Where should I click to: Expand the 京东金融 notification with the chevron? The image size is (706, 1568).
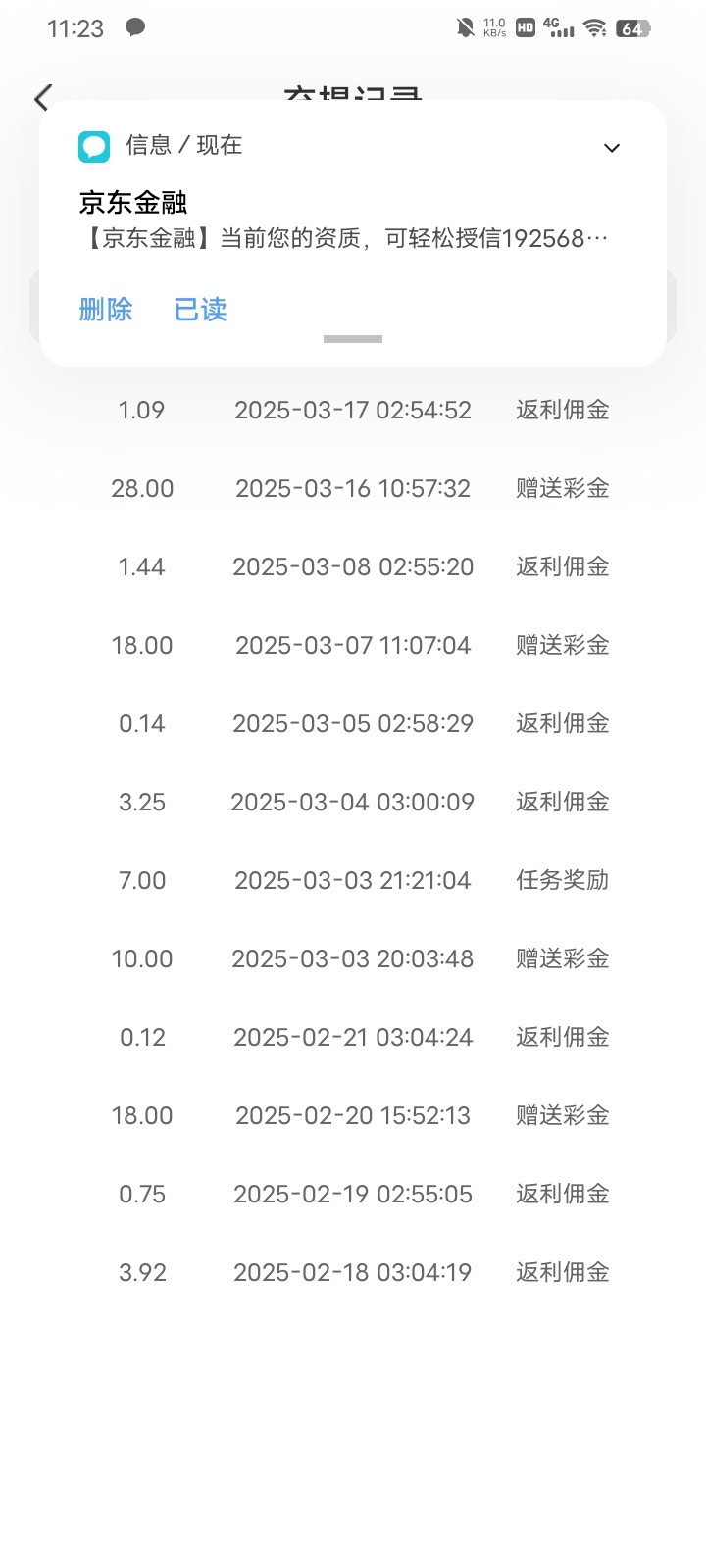(612, 148)
